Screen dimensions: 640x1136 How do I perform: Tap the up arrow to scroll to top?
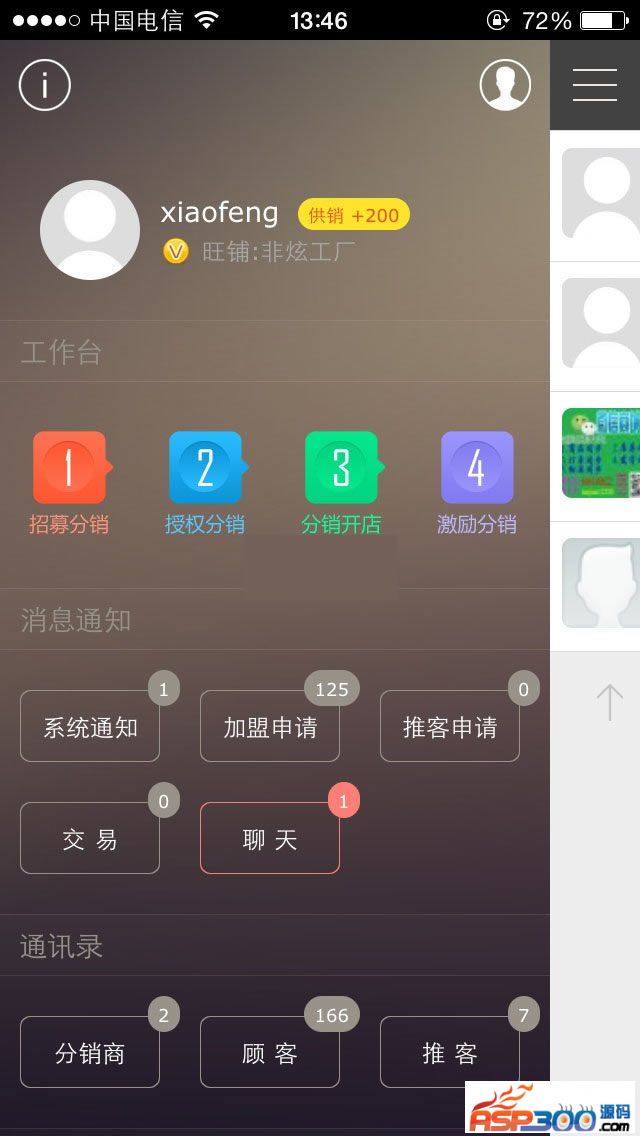609,703
